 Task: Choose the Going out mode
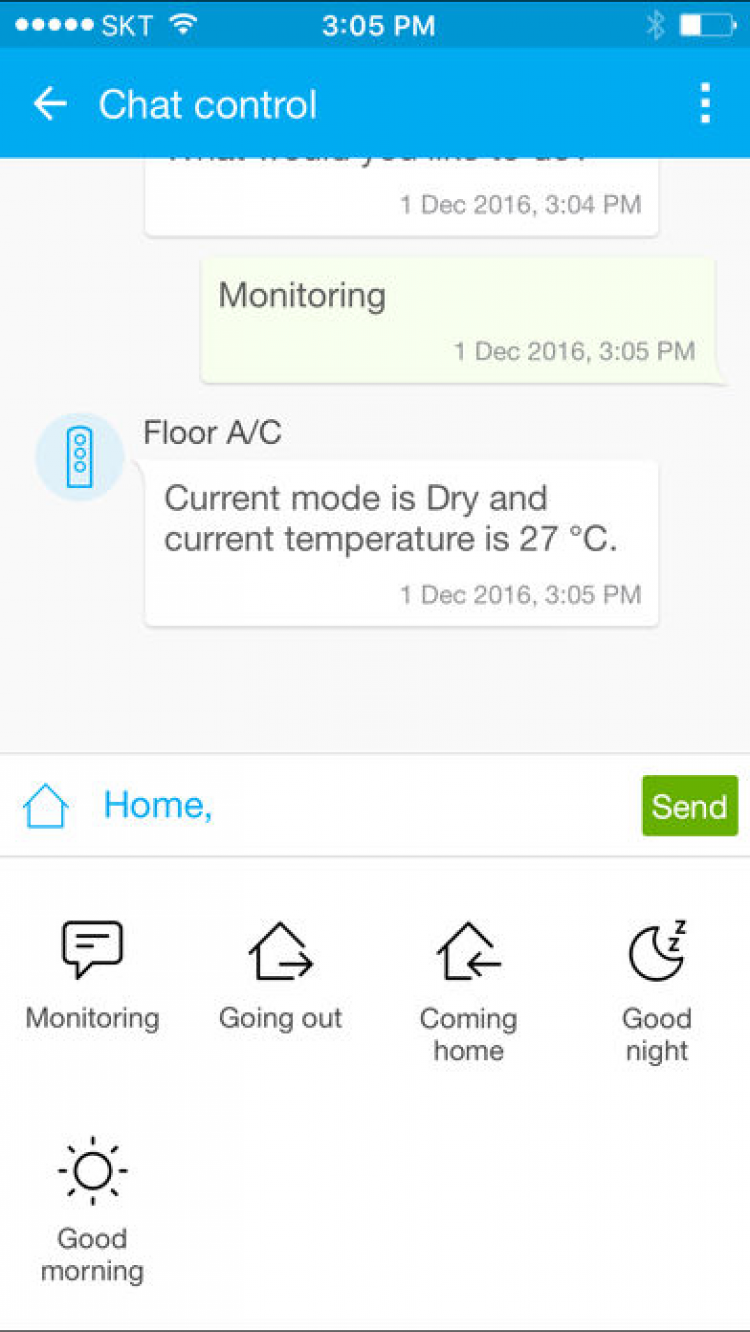click(x=280, y=974)
